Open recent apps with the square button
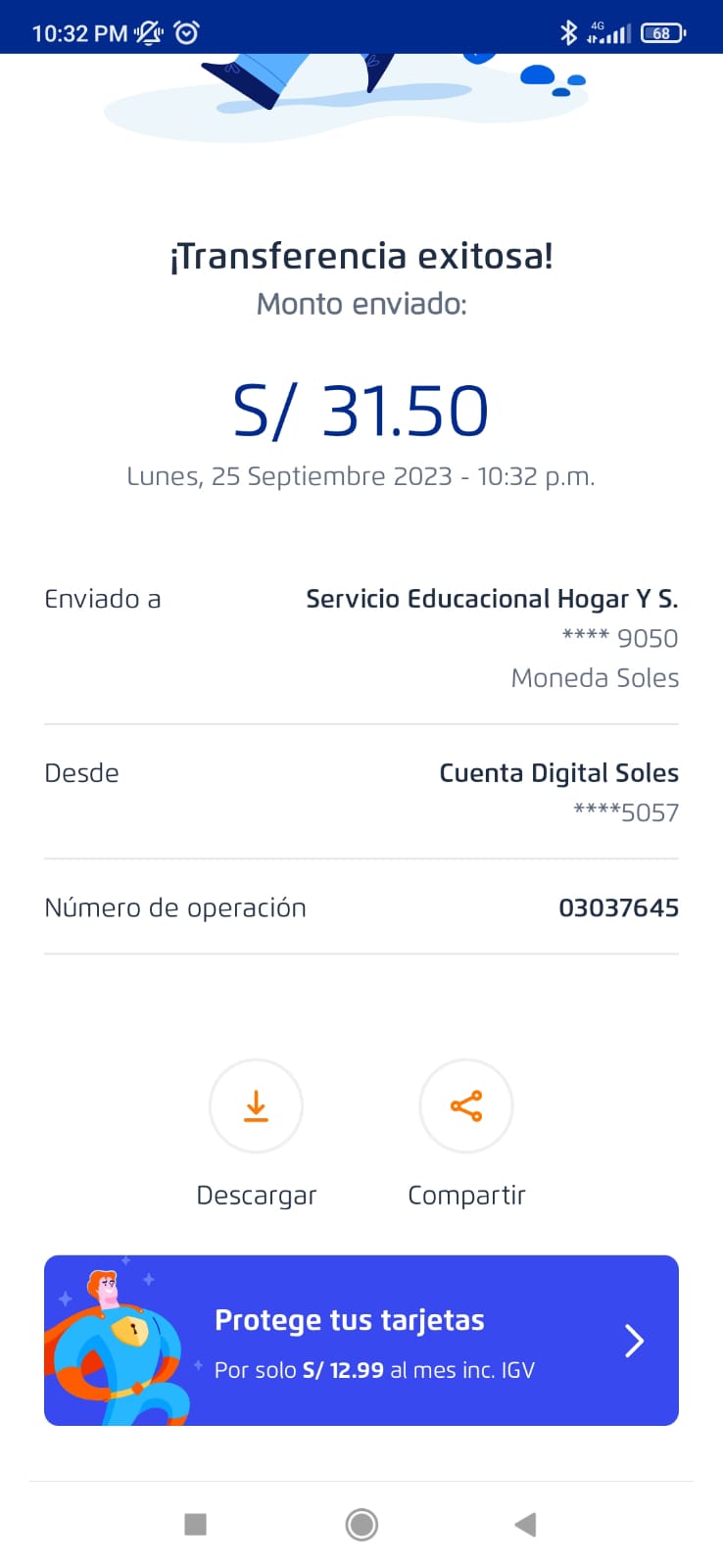Screen dimensions: 723x1568 point(196,1524)
